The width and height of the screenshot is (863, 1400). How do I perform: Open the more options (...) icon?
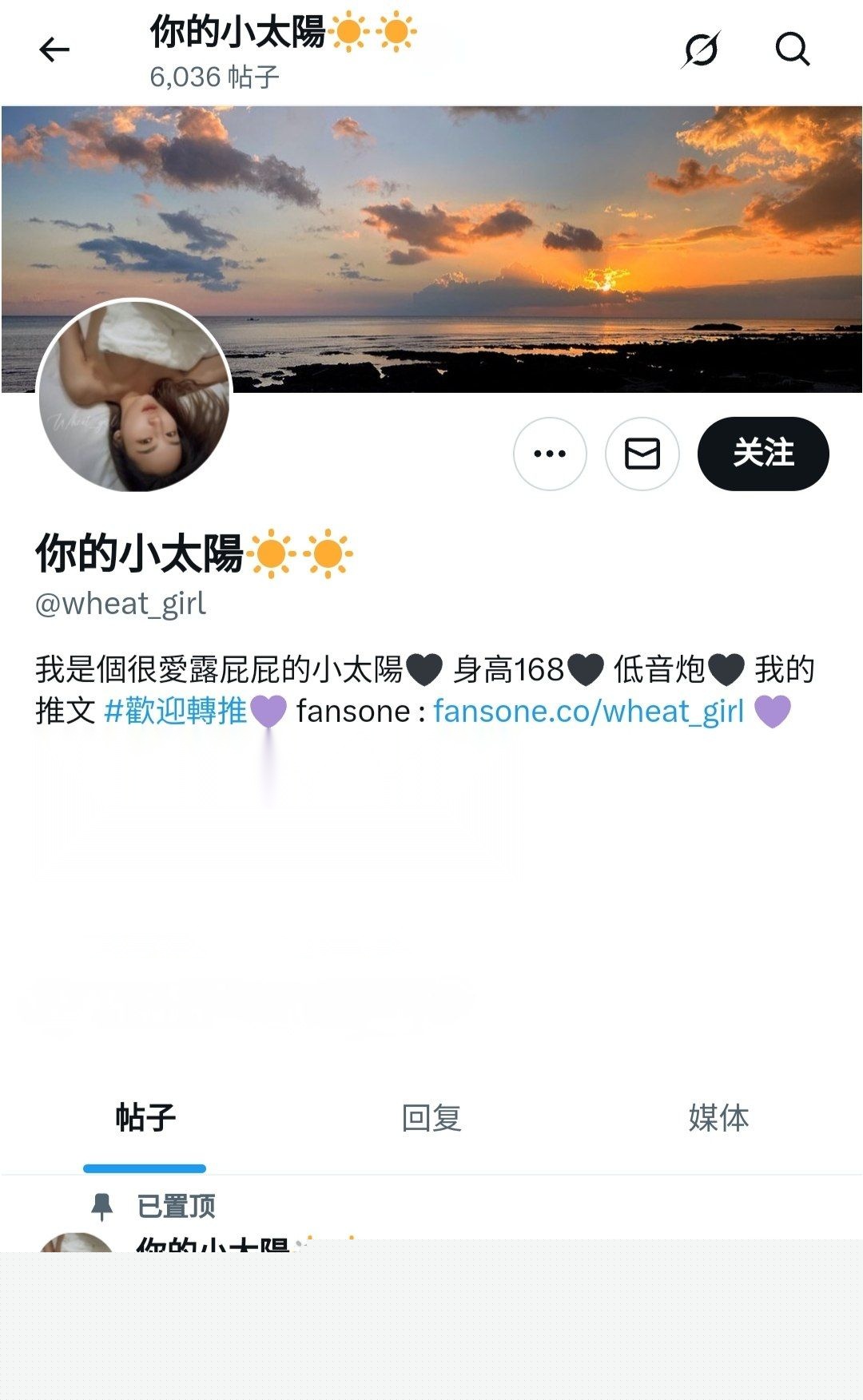click(548, 453)
